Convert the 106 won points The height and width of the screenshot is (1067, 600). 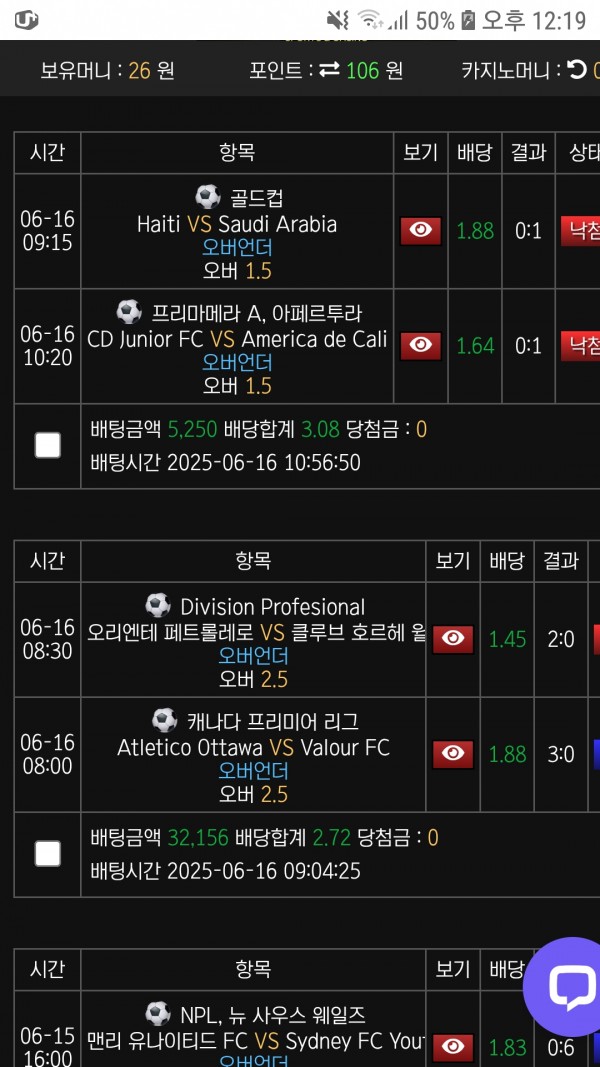[329, 70]
